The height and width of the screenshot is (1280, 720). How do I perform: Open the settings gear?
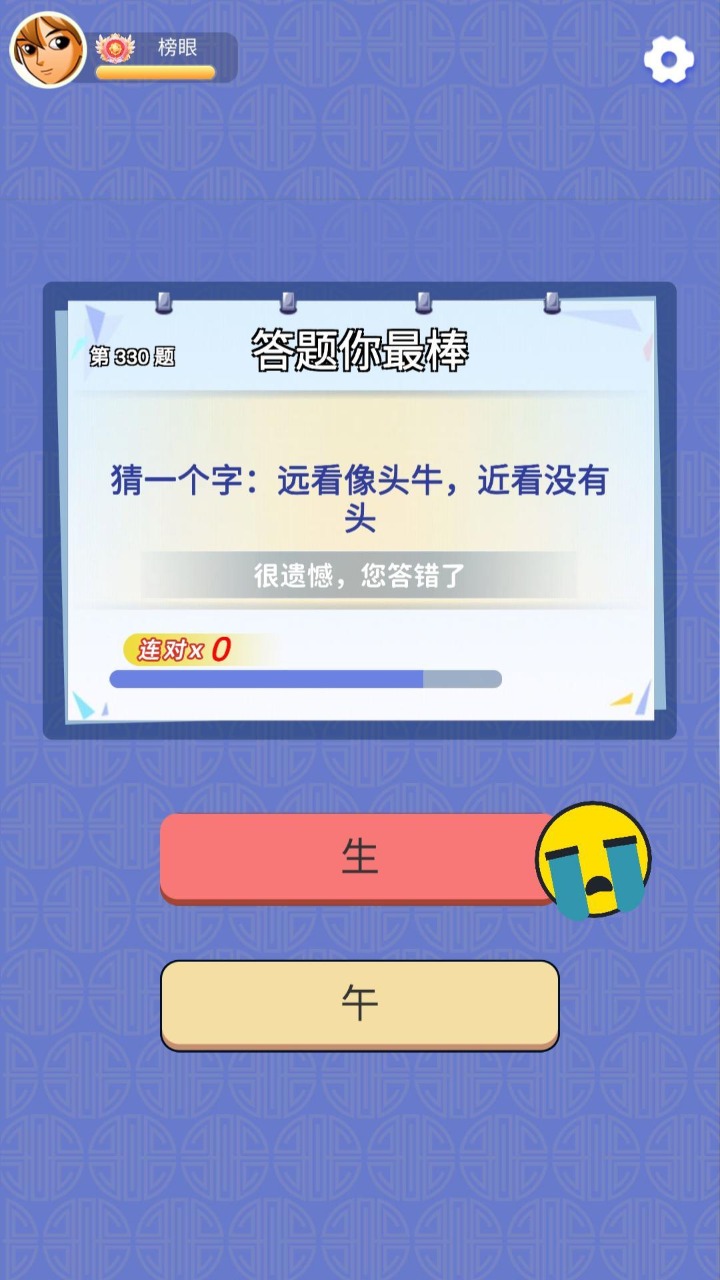coord(668,60)
